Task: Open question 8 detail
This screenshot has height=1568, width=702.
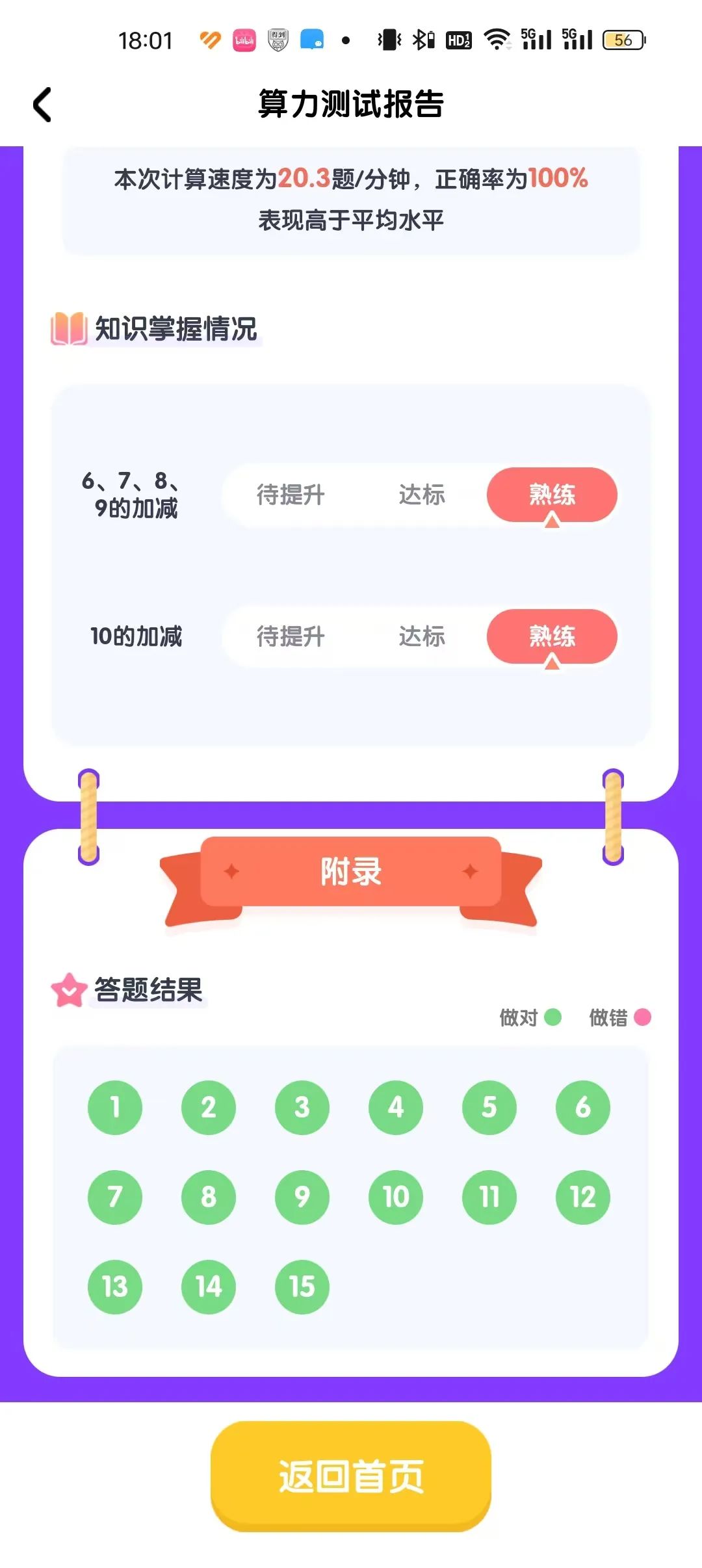Action: click(x=209, y=1197)
